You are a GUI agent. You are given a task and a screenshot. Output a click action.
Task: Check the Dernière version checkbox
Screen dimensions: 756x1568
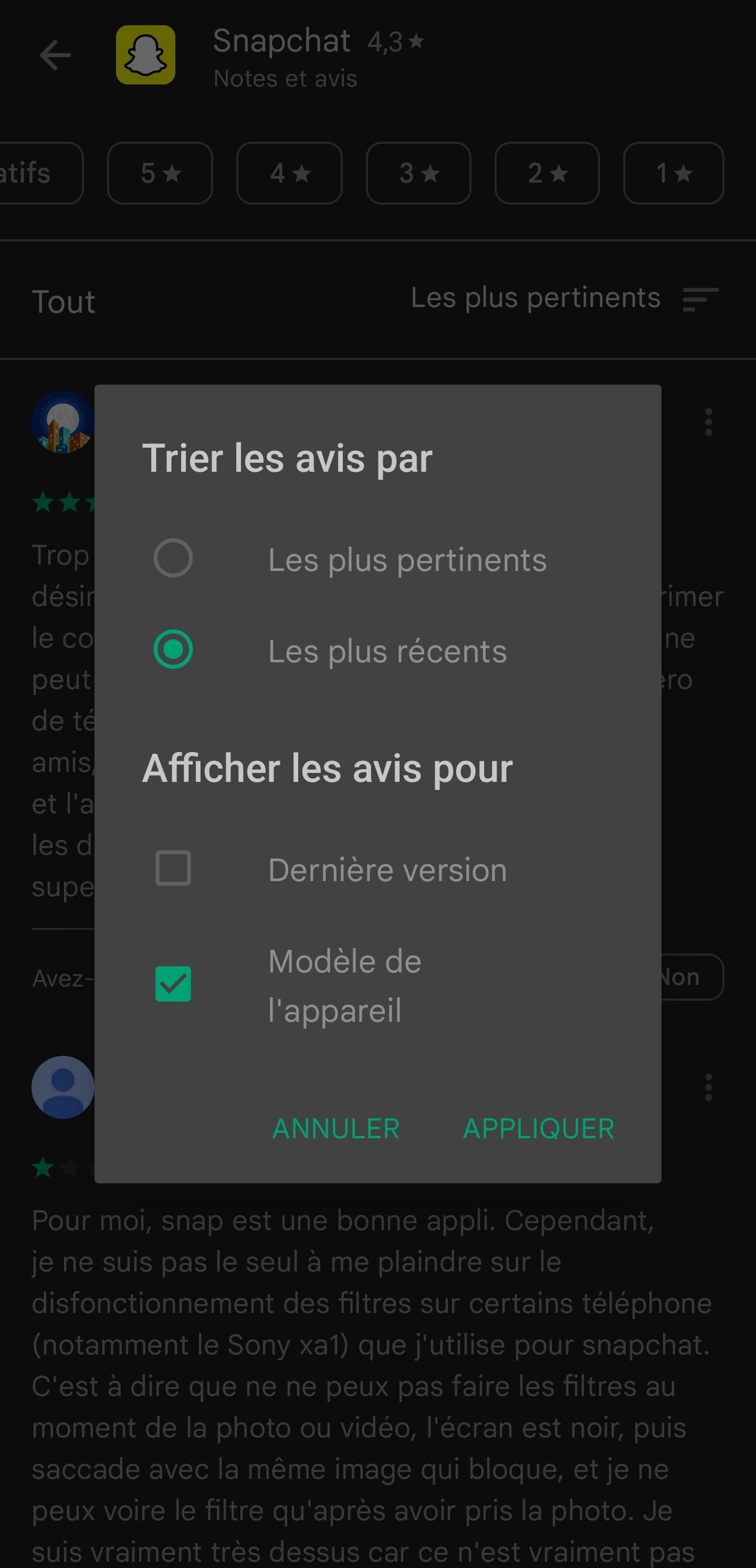coord(173,868)
